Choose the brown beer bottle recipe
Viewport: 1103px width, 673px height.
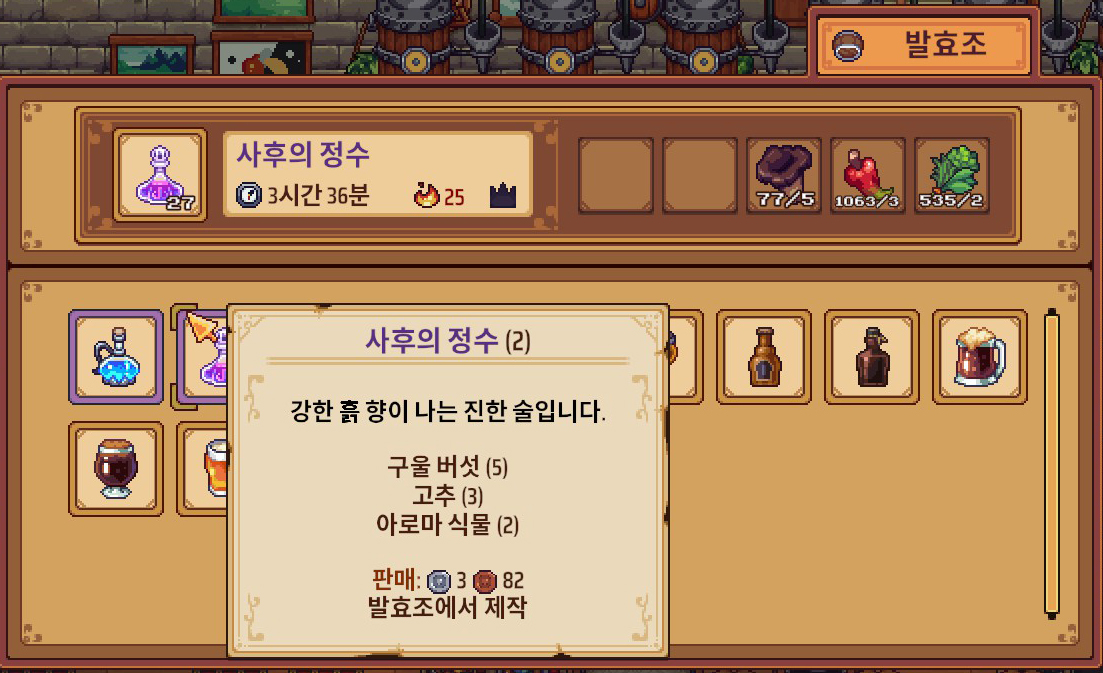(764, 357)
